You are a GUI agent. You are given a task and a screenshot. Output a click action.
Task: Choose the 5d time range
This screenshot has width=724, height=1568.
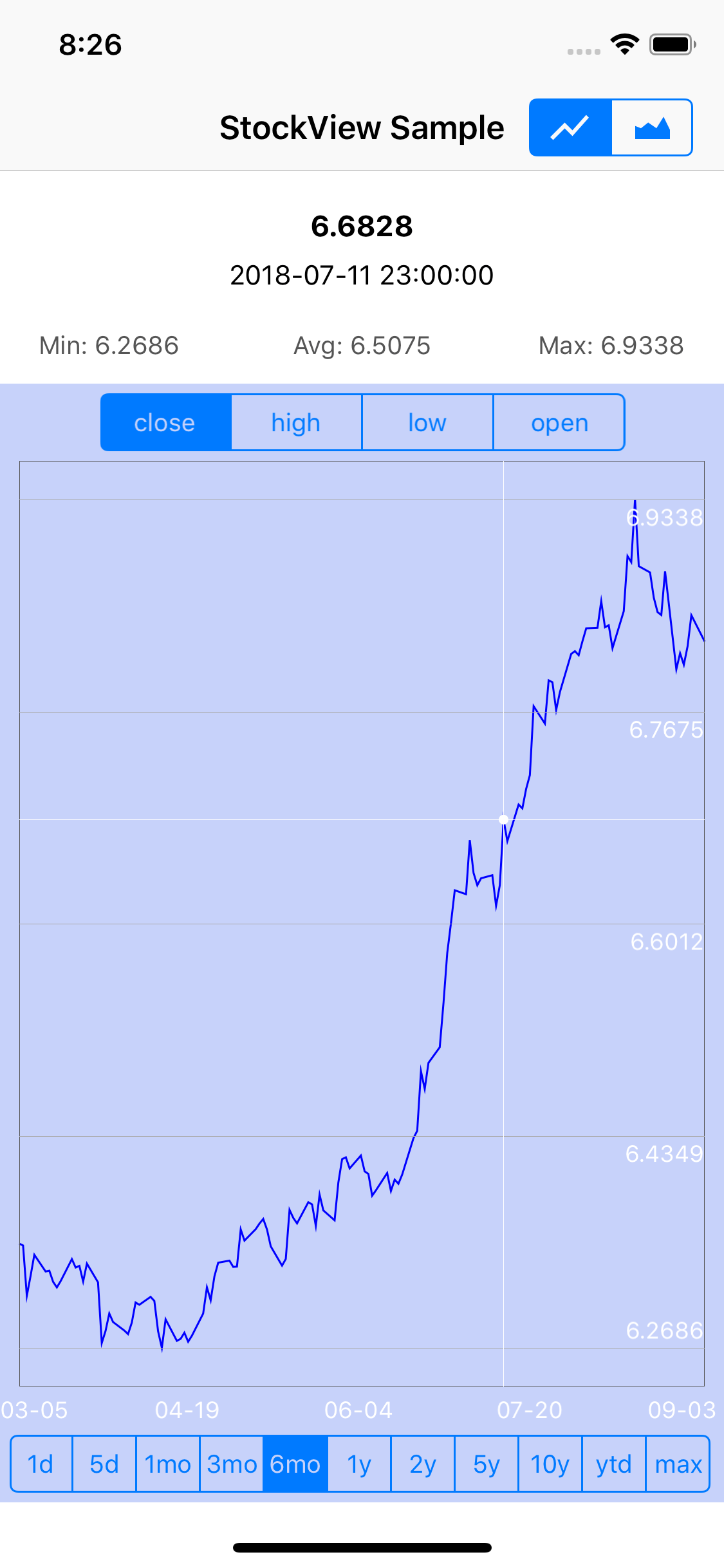(x=104, y=1464)
